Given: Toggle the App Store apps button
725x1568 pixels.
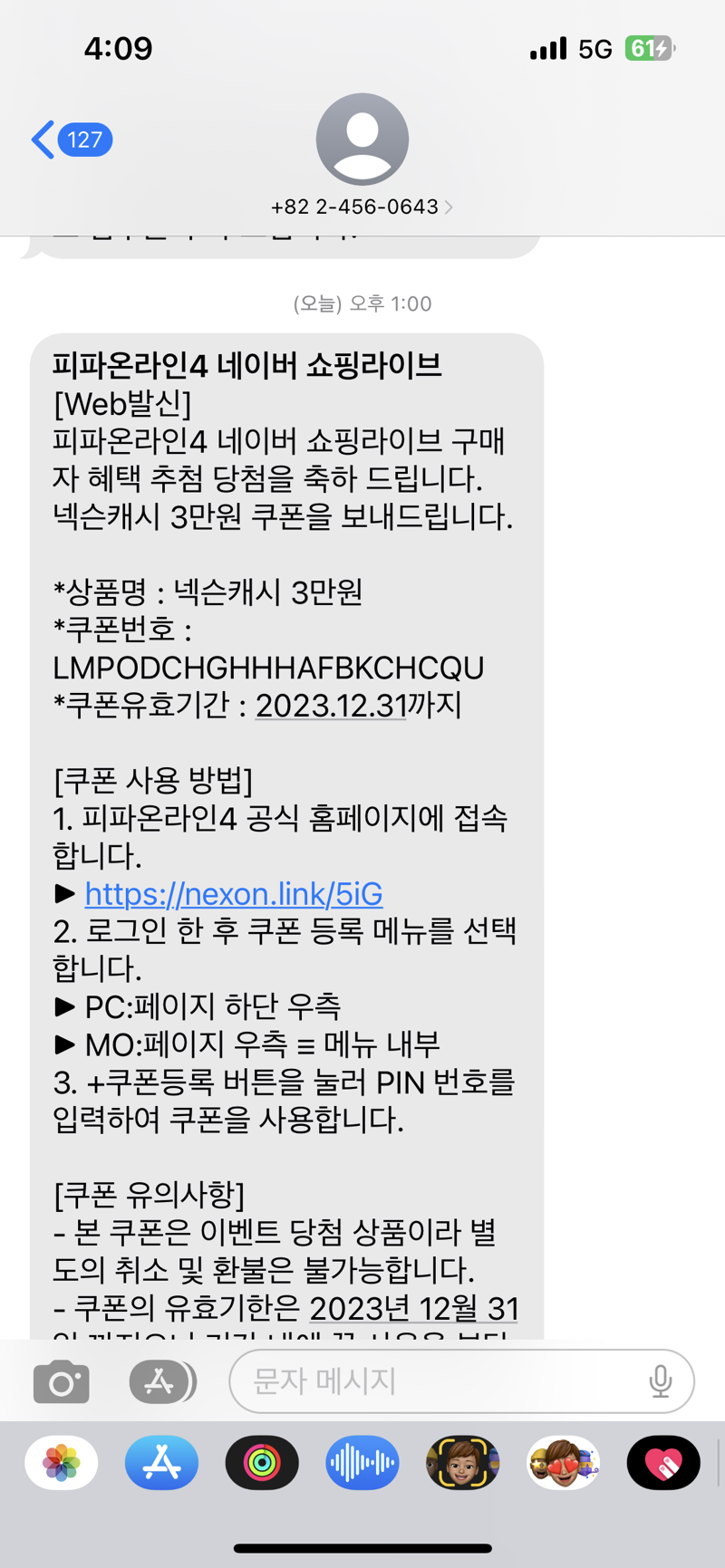Looking at the screenshot, I should (162, 1382).
